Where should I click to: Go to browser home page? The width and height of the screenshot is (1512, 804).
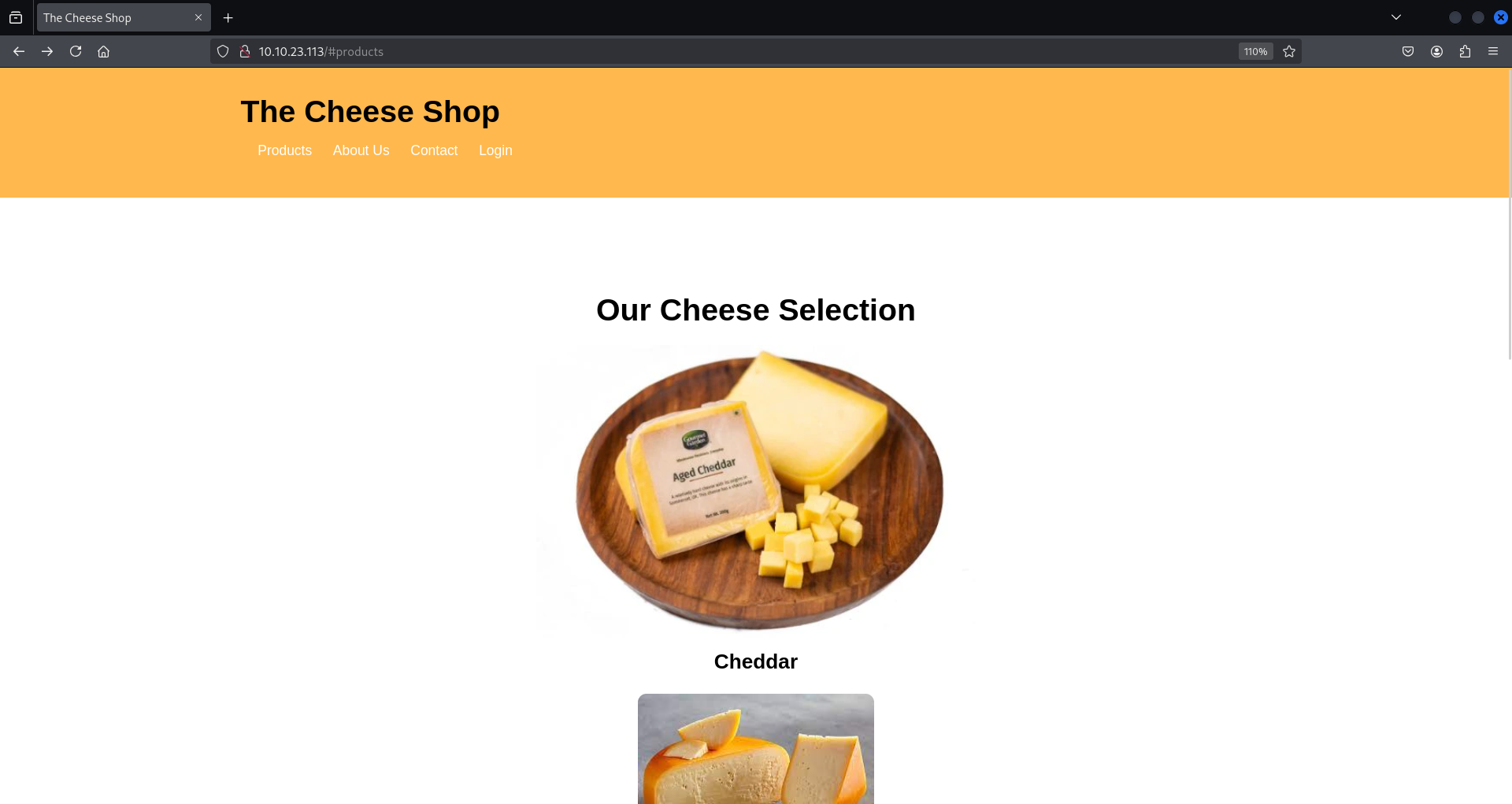[x=103, y=51]
